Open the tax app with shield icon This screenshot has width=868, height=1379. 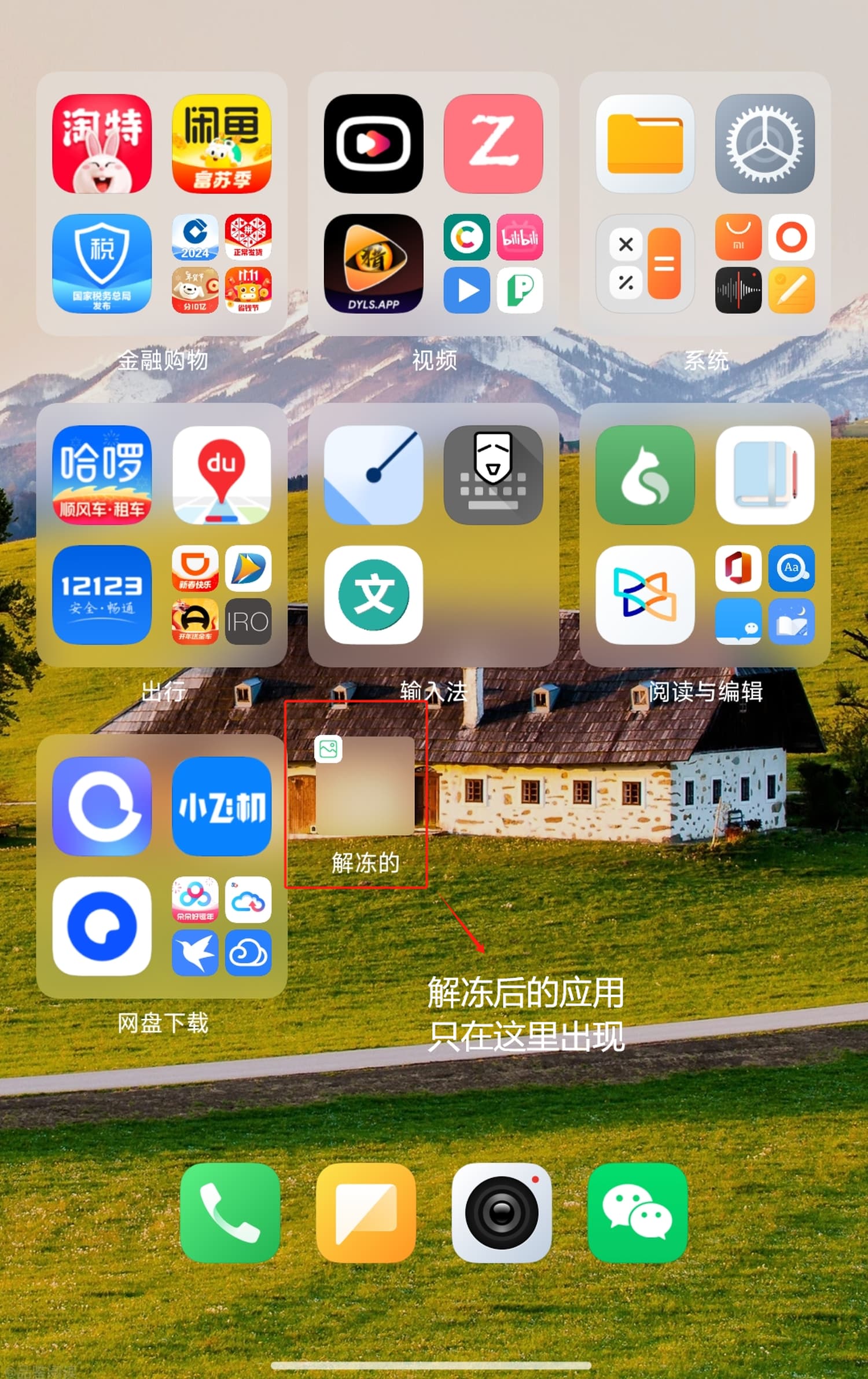102,263
